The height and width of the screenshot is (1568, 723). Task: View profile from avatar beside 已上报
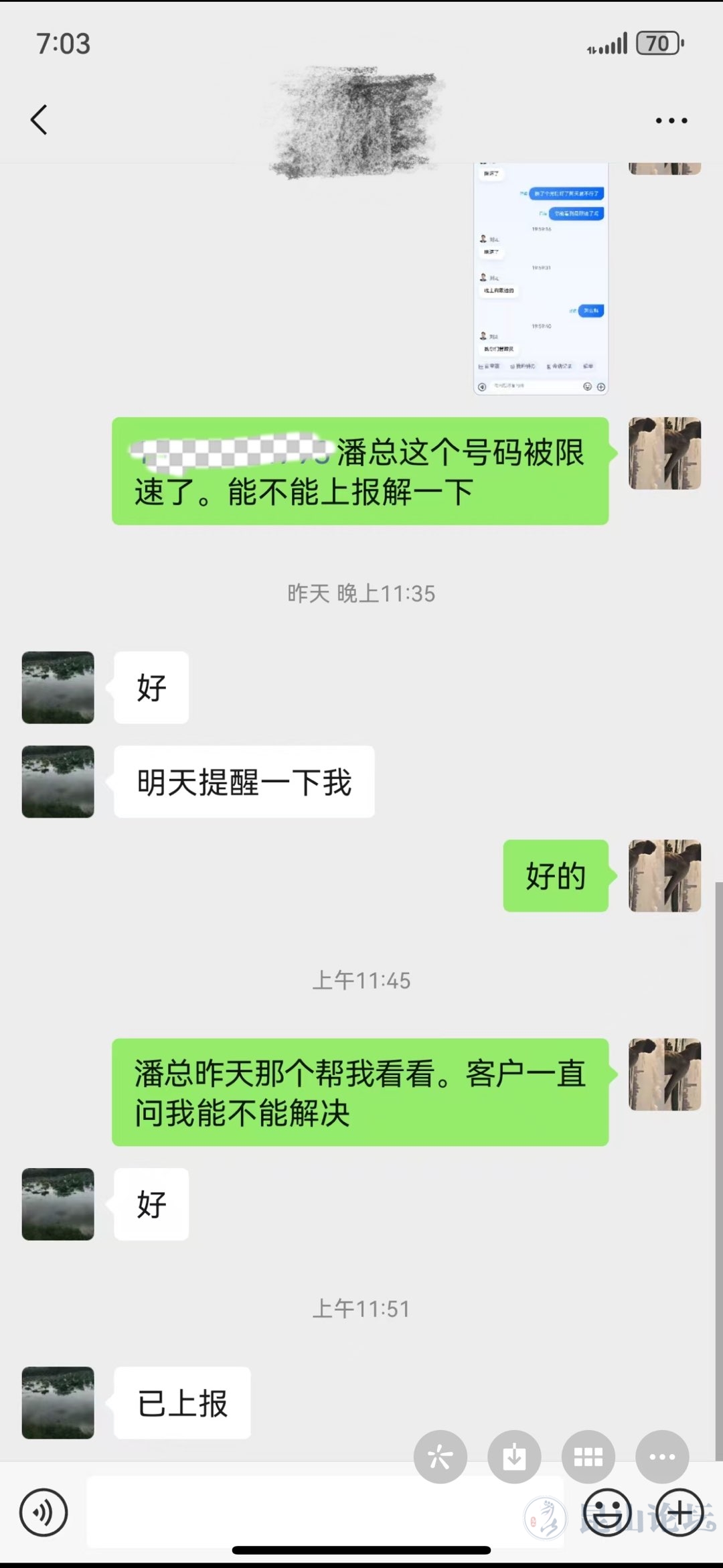[x=58, y=1403]
